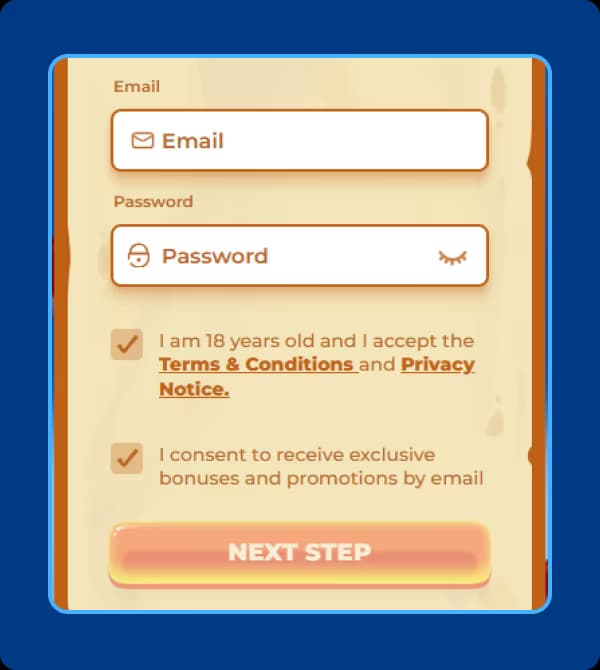600x670 pixels.
Task: Uncheck the 18 years old acceptance box
Action: (x=127, y=345)
